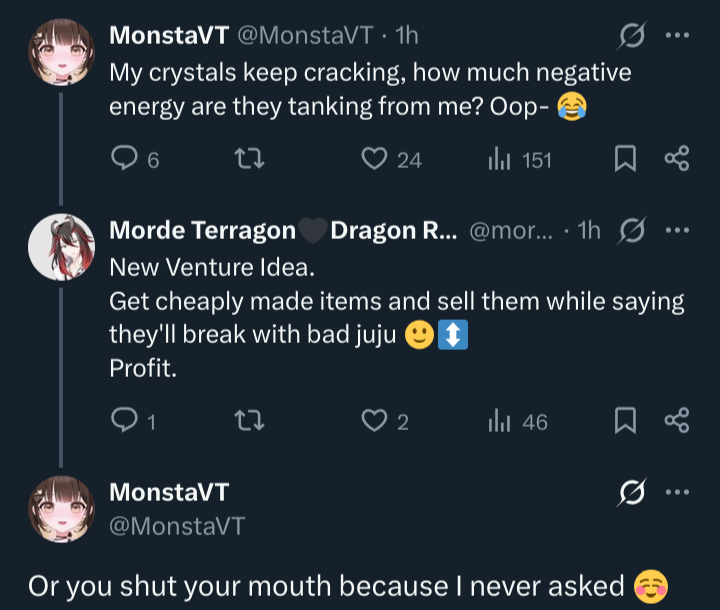
Task: View analytics for Morde Terragon's tweet
Action: click(x=498, y=422)
